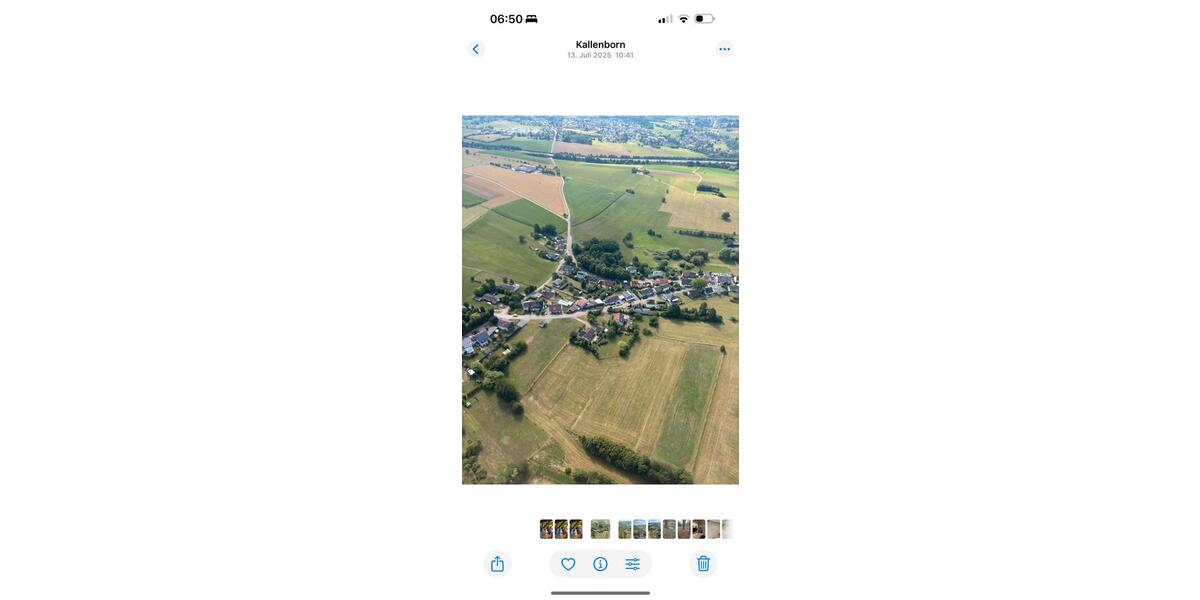Viewport: 1200px width, 600px height.
Task: Open the edit adjustments sliders
Action: 633,564
